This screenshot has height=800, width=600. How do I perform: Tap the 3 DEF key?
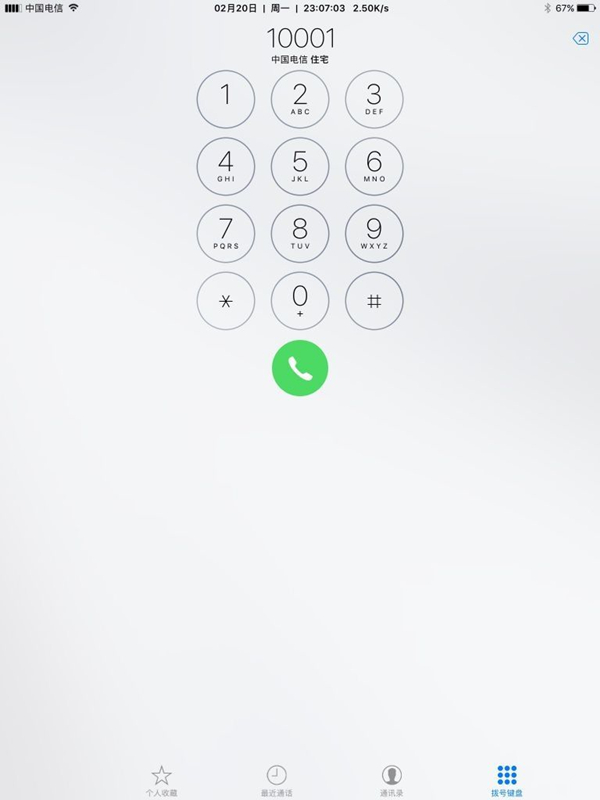[x=374, y=99]
